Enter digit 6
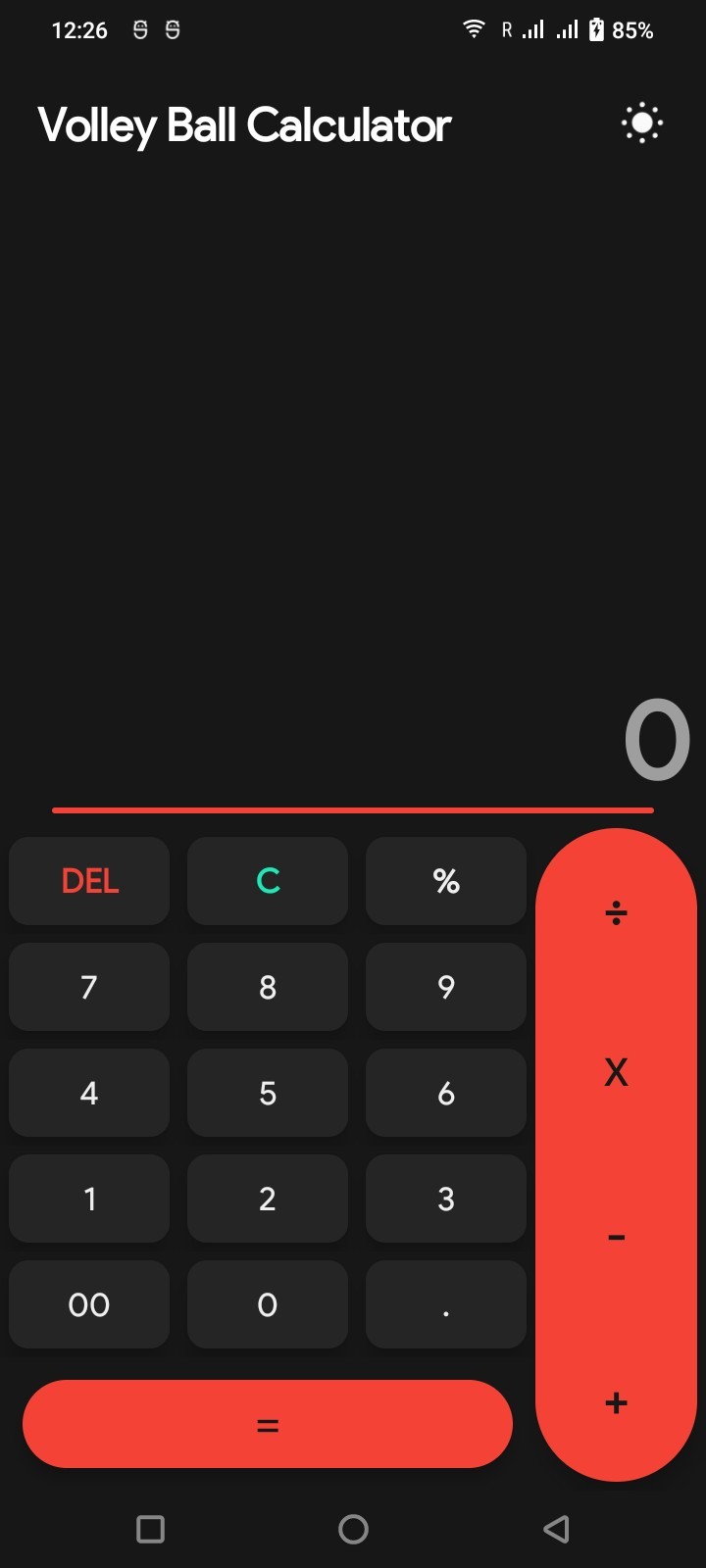This screenshot has width=706, height=1568. pyautogui.click(x=446, y=1093)
